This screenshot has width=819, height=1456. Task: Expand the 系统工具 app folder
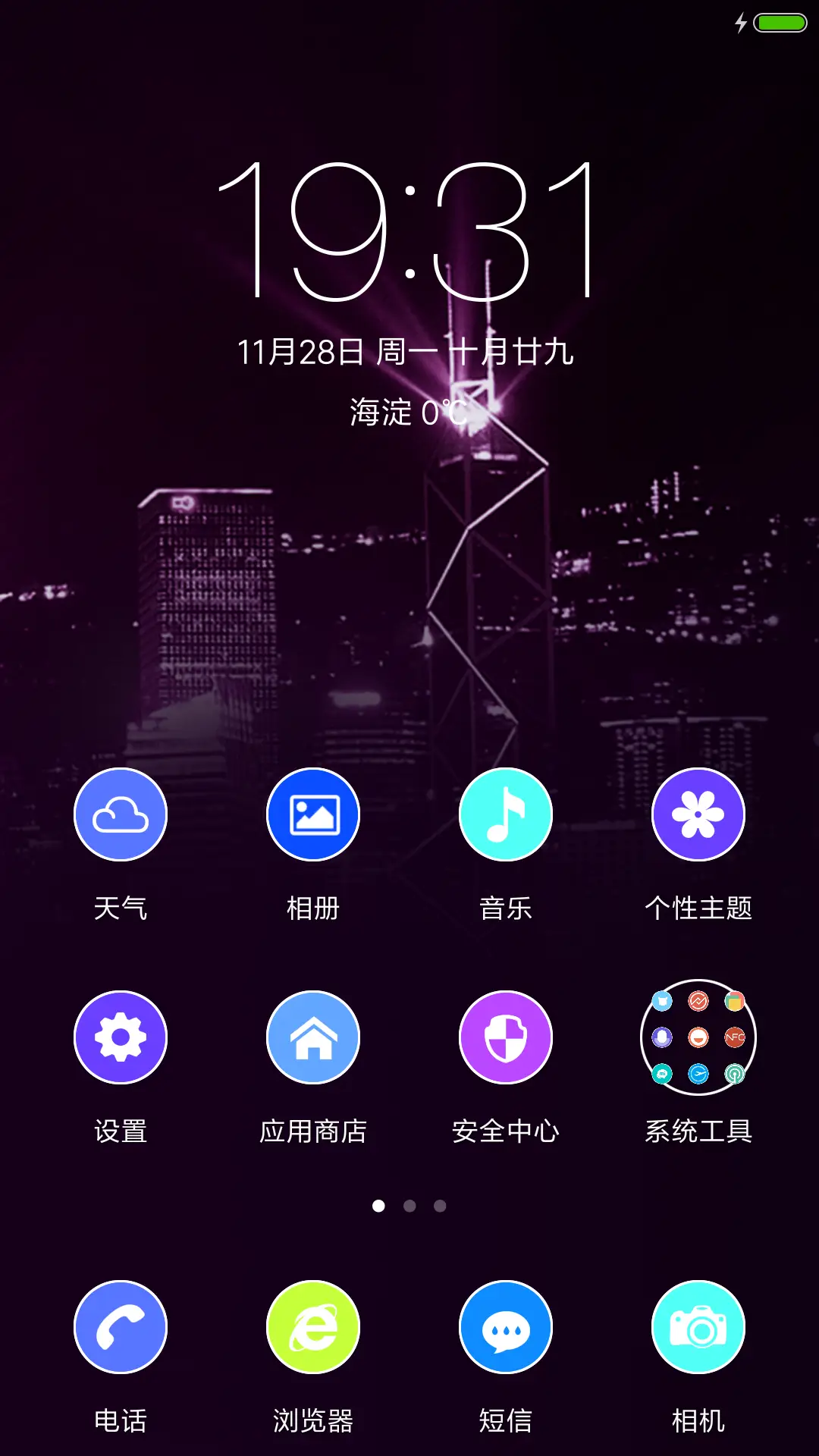click(698, 1037)
